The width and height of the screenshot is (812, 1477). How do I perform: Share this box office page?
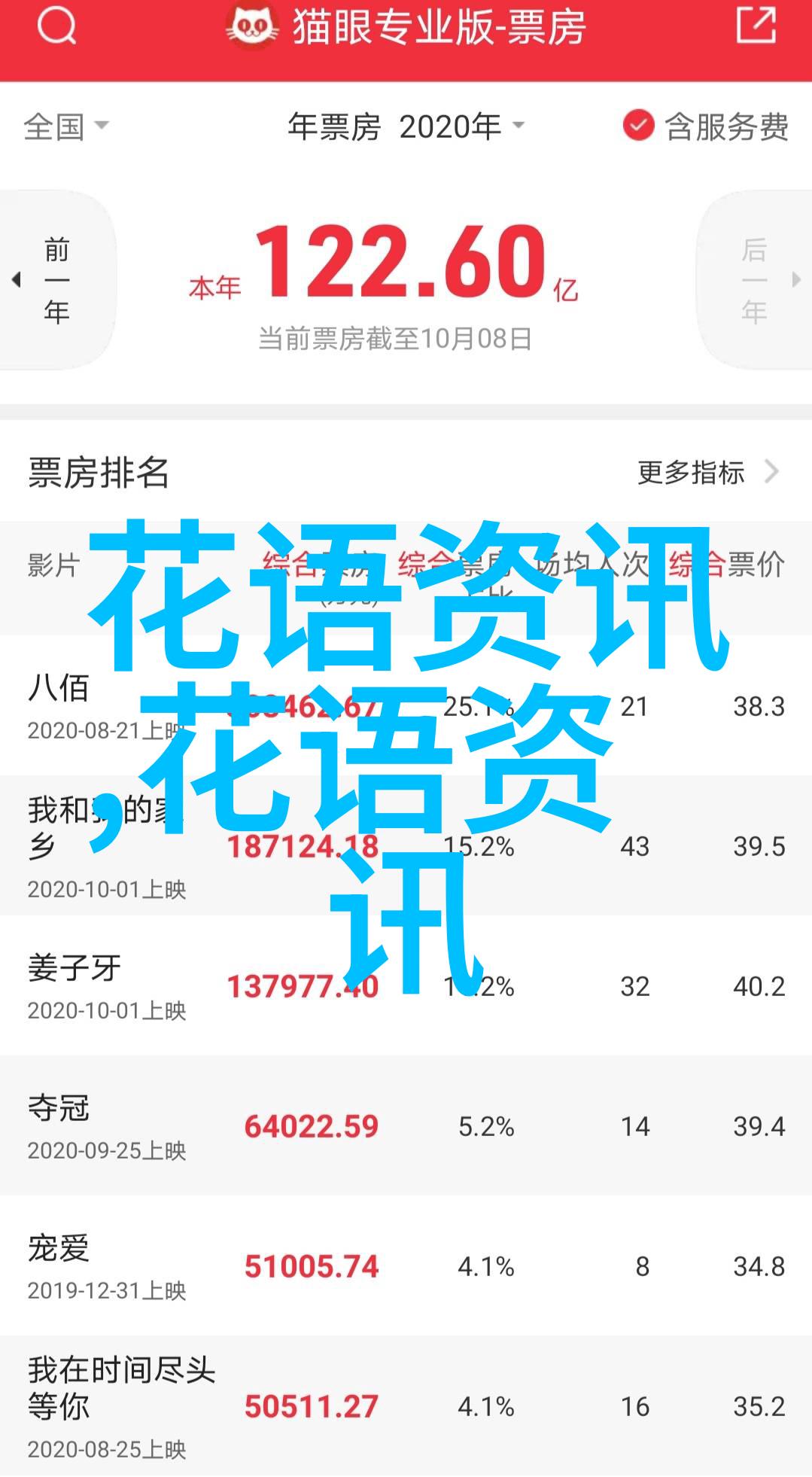click(x=756, y=26)
